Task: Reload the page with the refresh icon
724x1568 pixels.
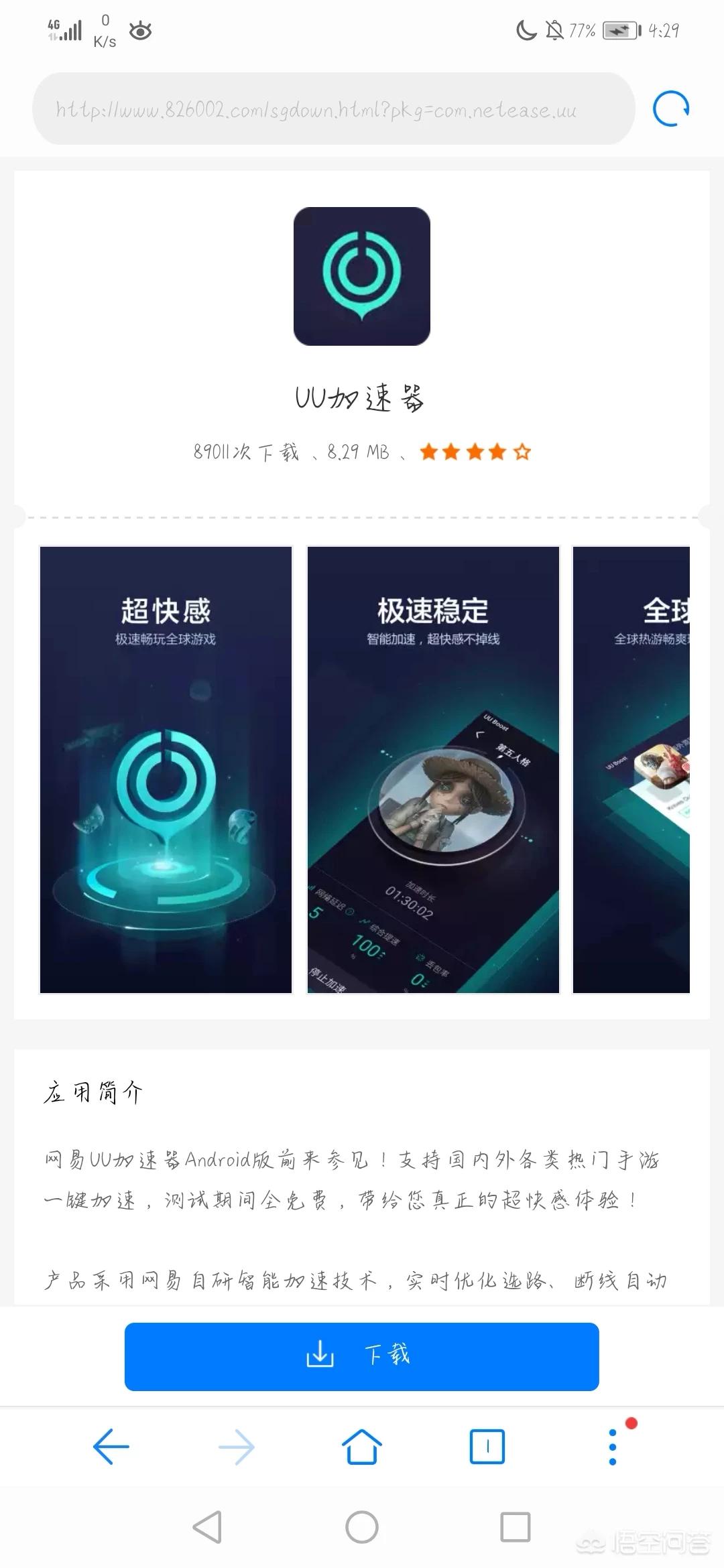Action: (x=671, y=109)
